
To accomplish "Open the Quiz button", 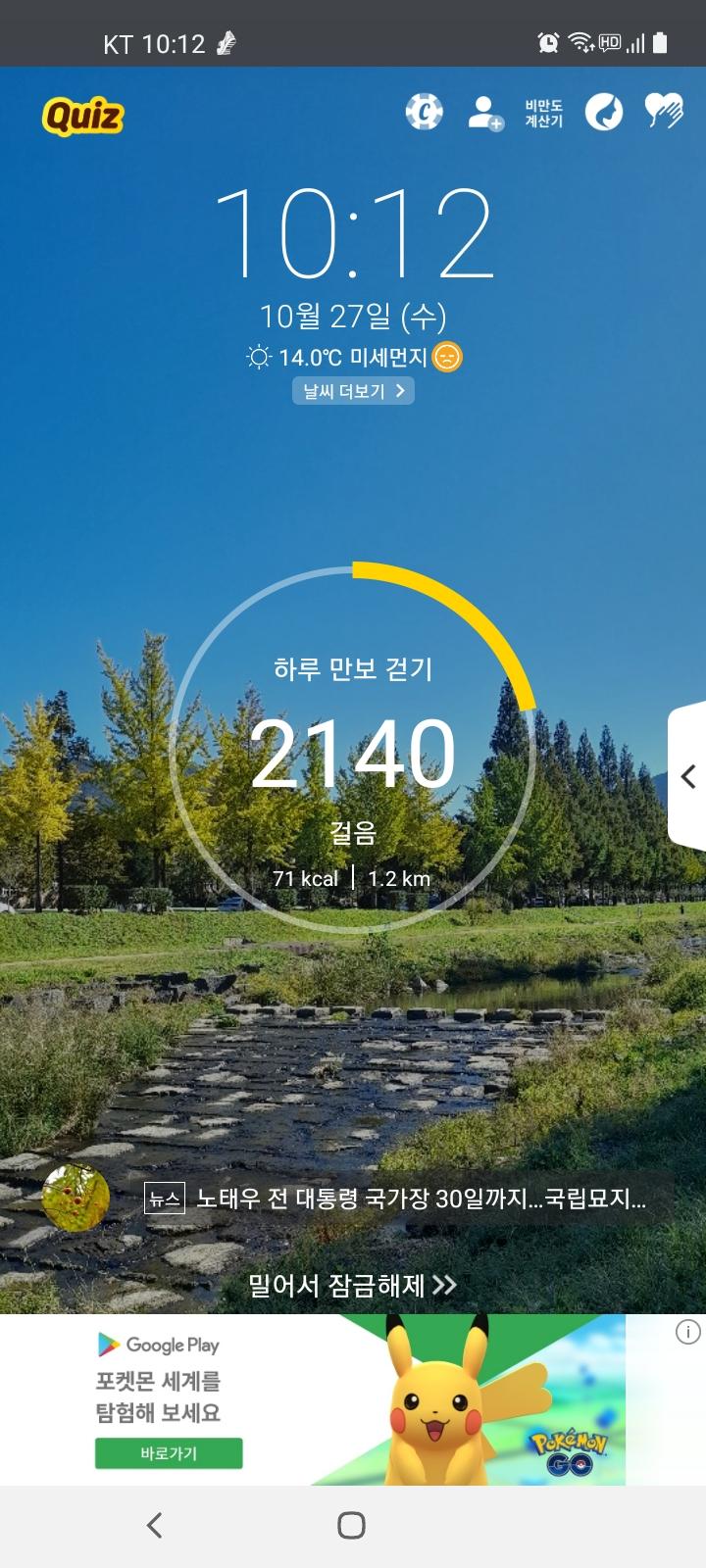I will coord(83,116).
